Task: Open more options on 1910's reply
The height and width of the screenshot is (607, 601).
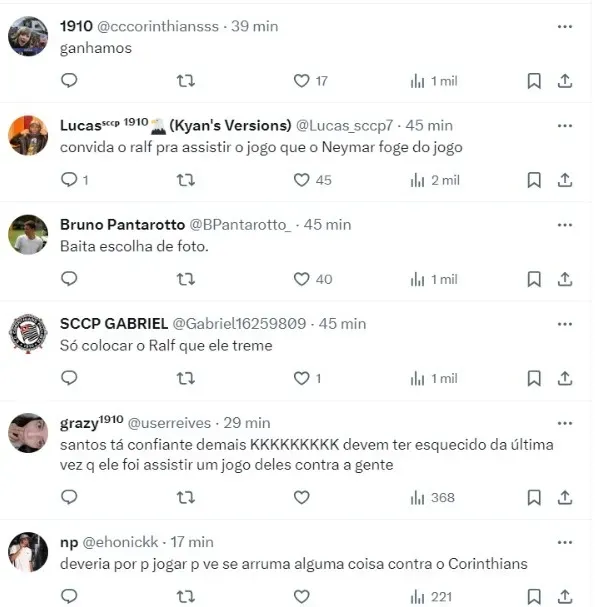Action: click(566, 24)
